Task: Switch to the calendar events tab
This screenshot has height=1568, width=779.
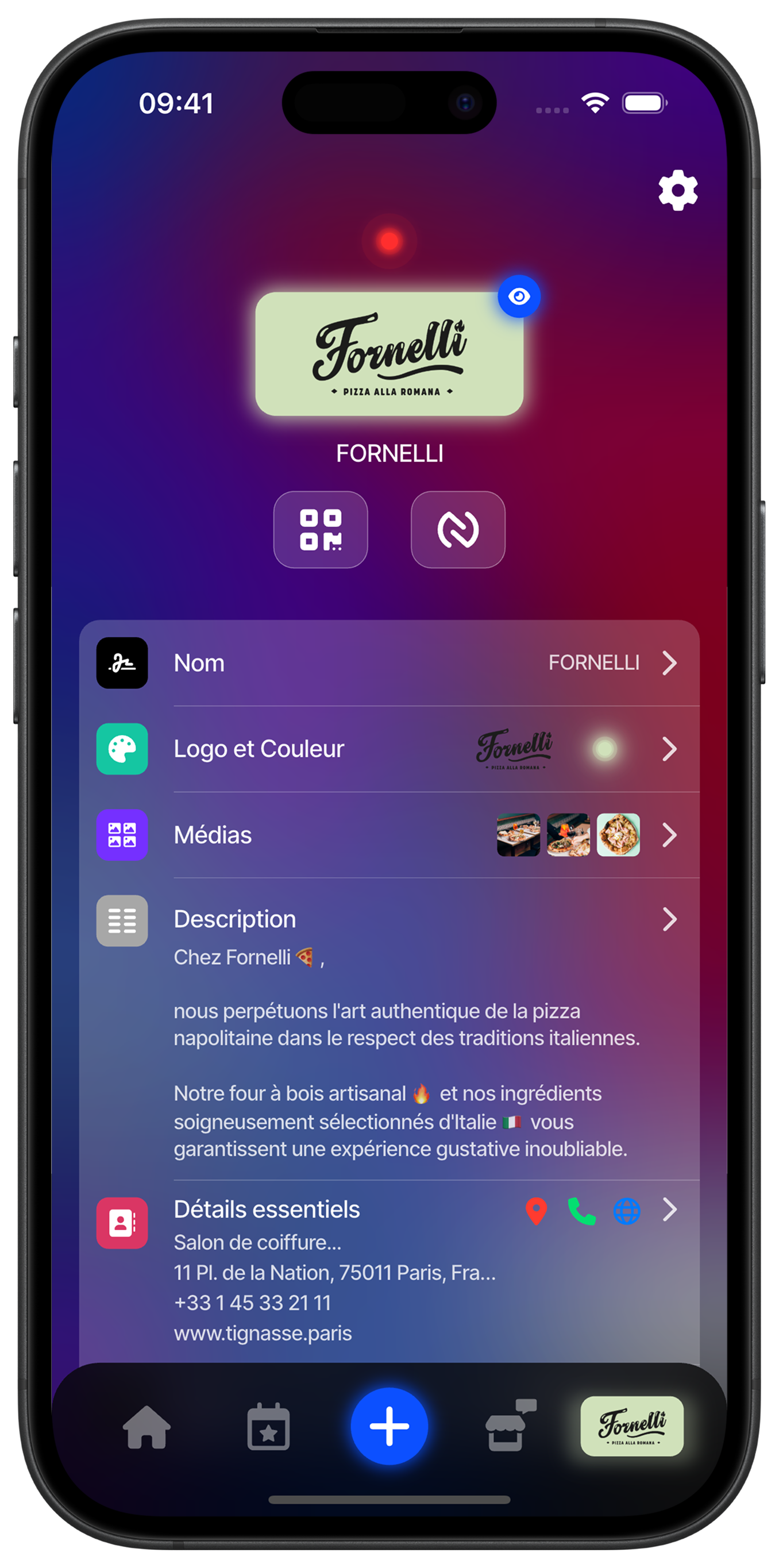Action: [268, 1426]
